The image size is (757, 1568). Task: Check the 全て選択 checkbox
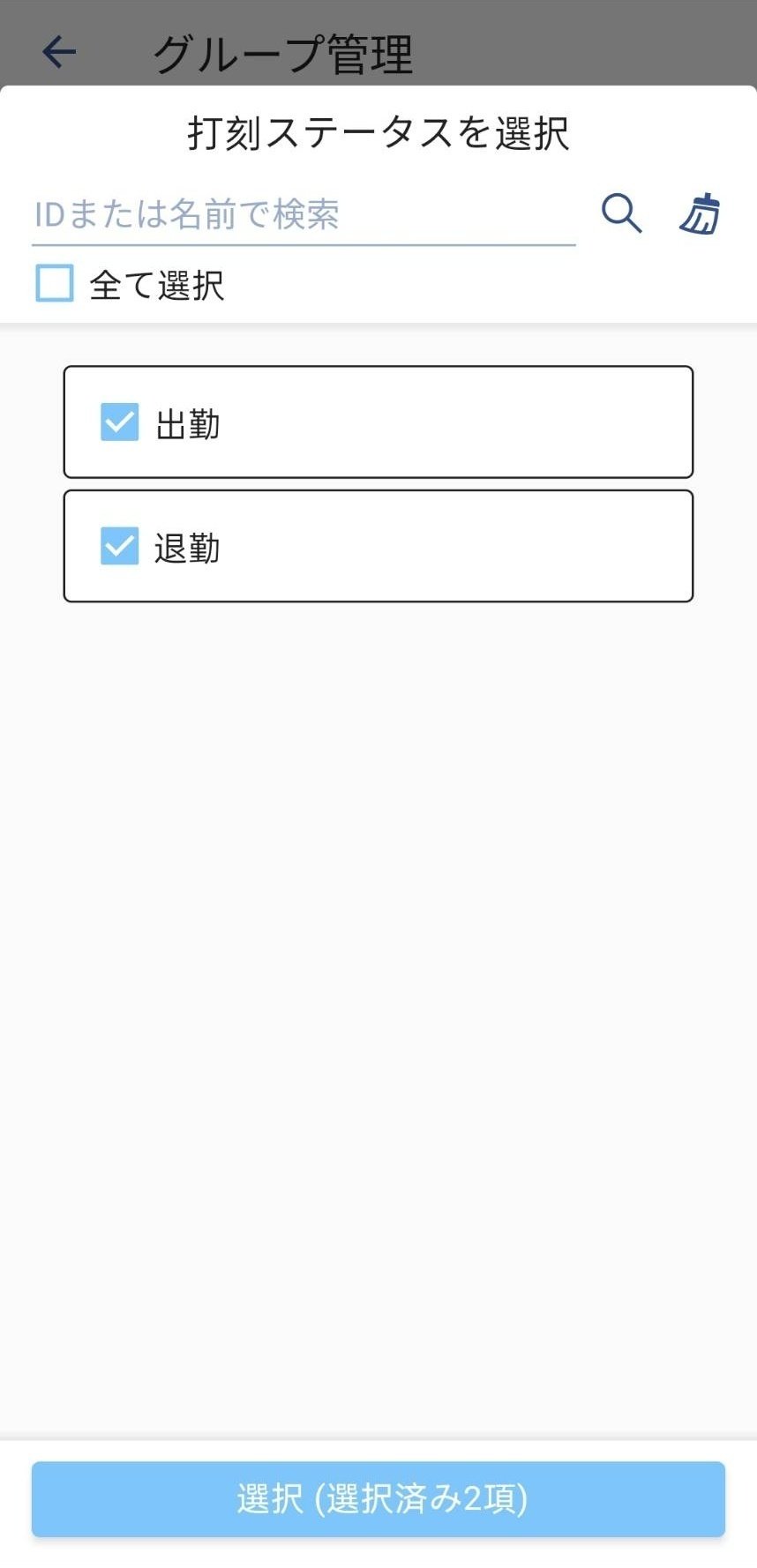(55, 284)
